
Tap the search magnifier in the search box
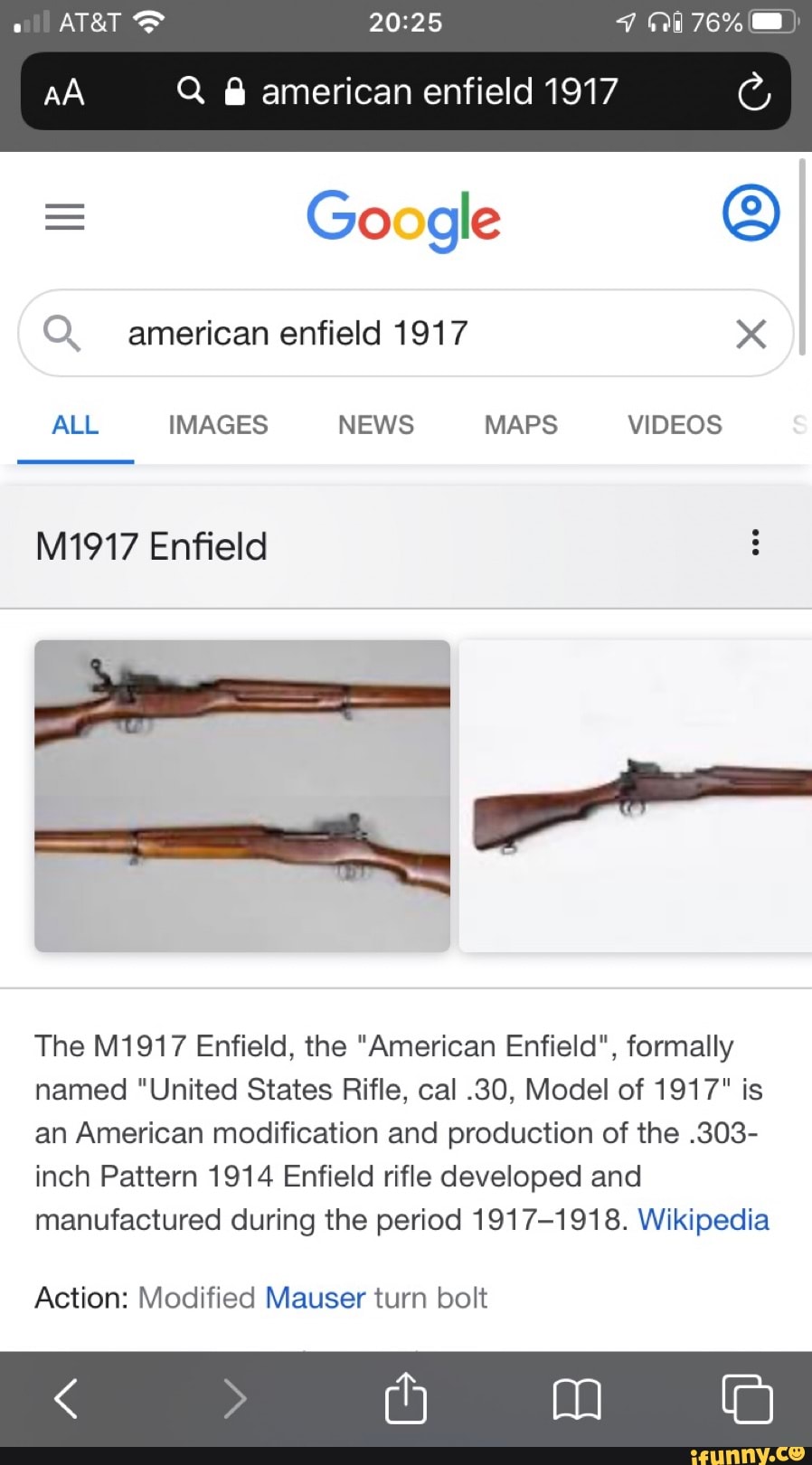61,334
